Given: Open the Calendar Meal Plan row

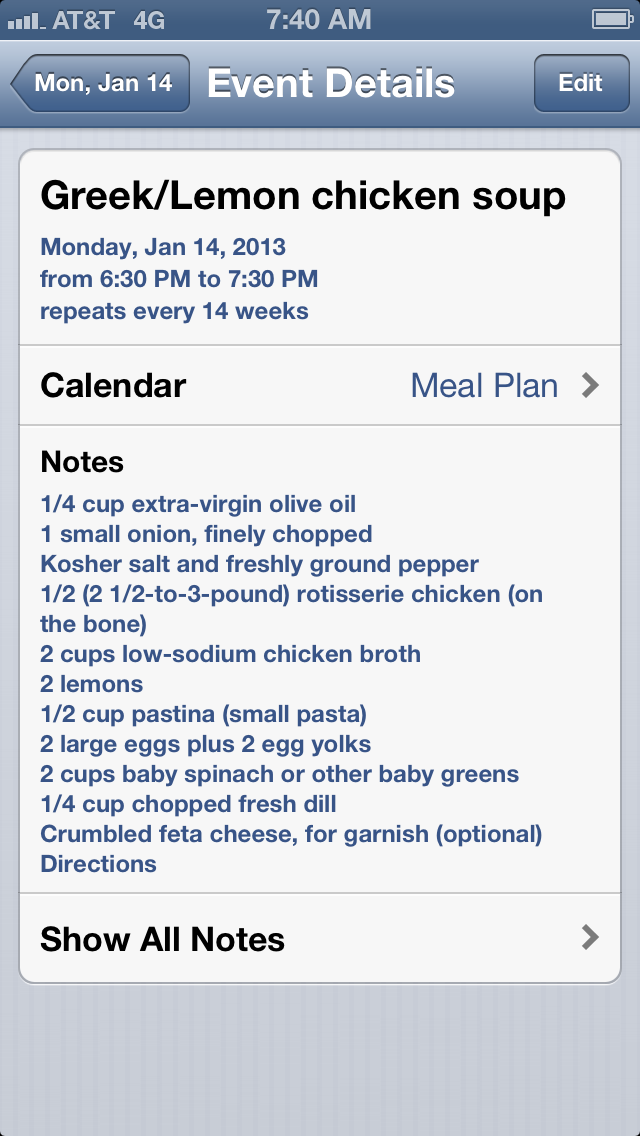Looking at the screenshot, I should (320, 385).
